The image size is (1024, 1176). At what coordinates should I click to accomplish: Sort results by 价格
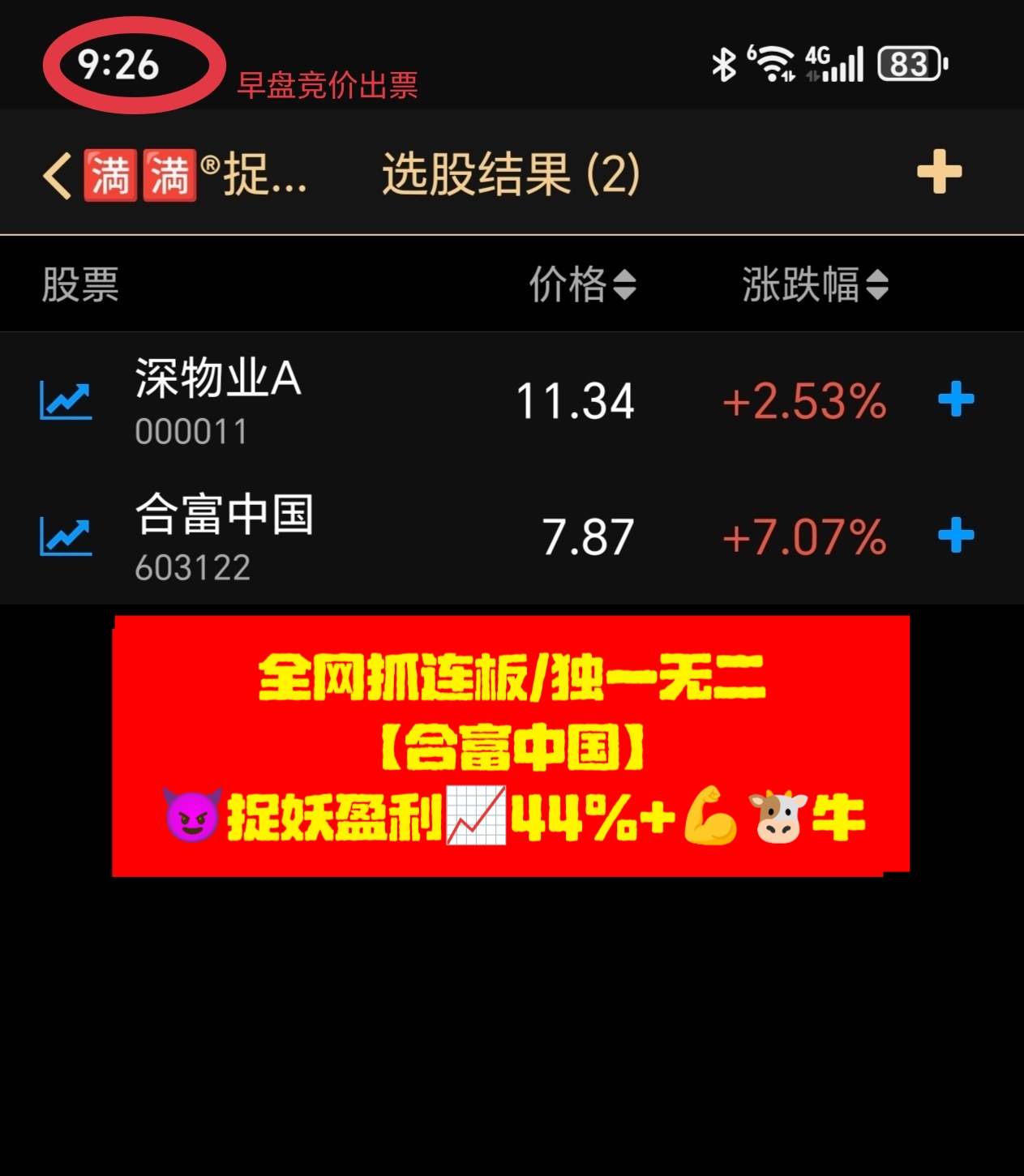coord(582,284)
